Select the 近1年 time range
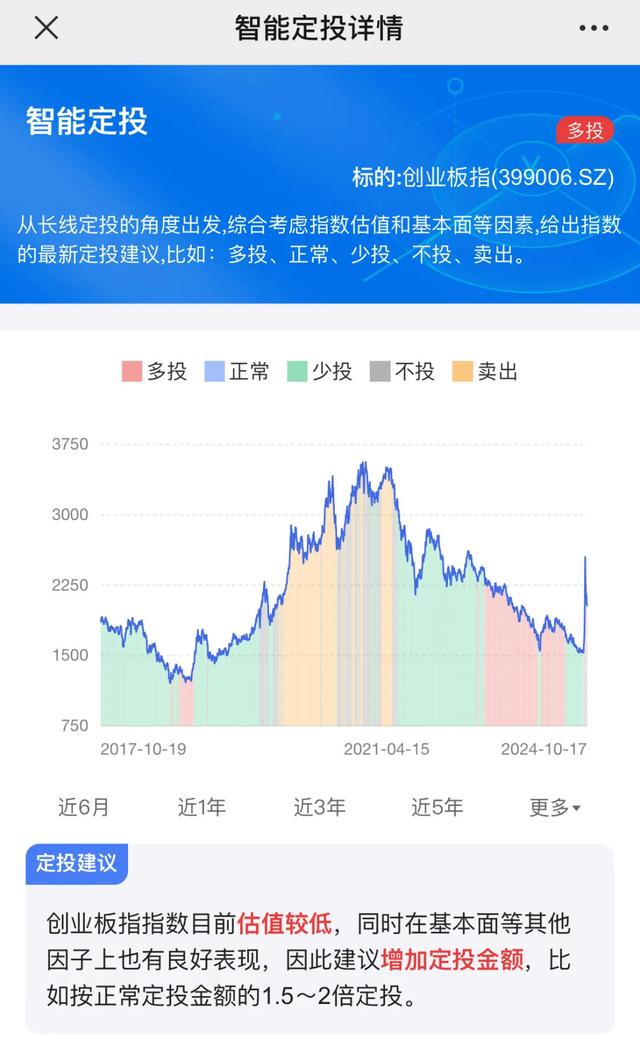This screenshot has height=1039, width=640. (x=201, y=807)
